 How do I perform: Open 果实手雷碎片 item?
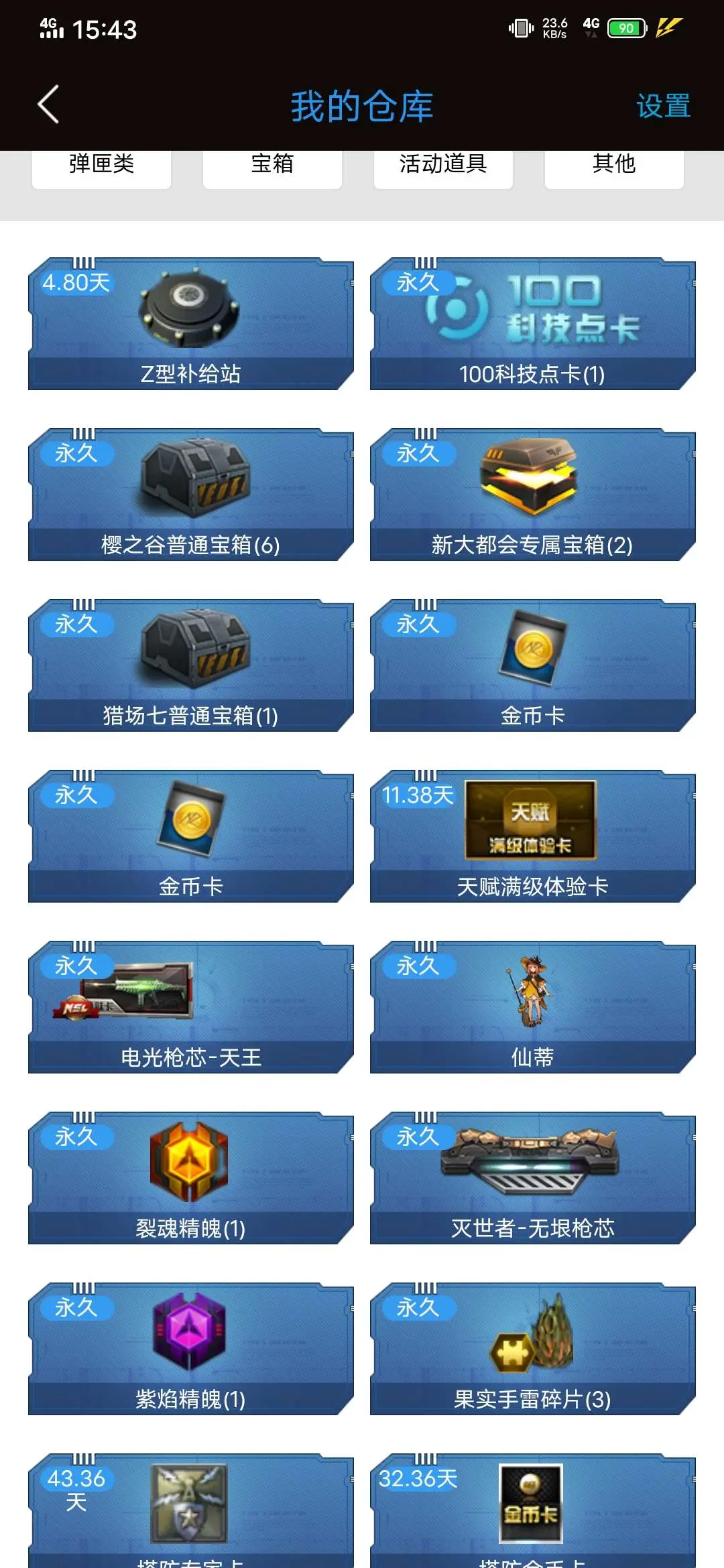tap(533, 1349)
